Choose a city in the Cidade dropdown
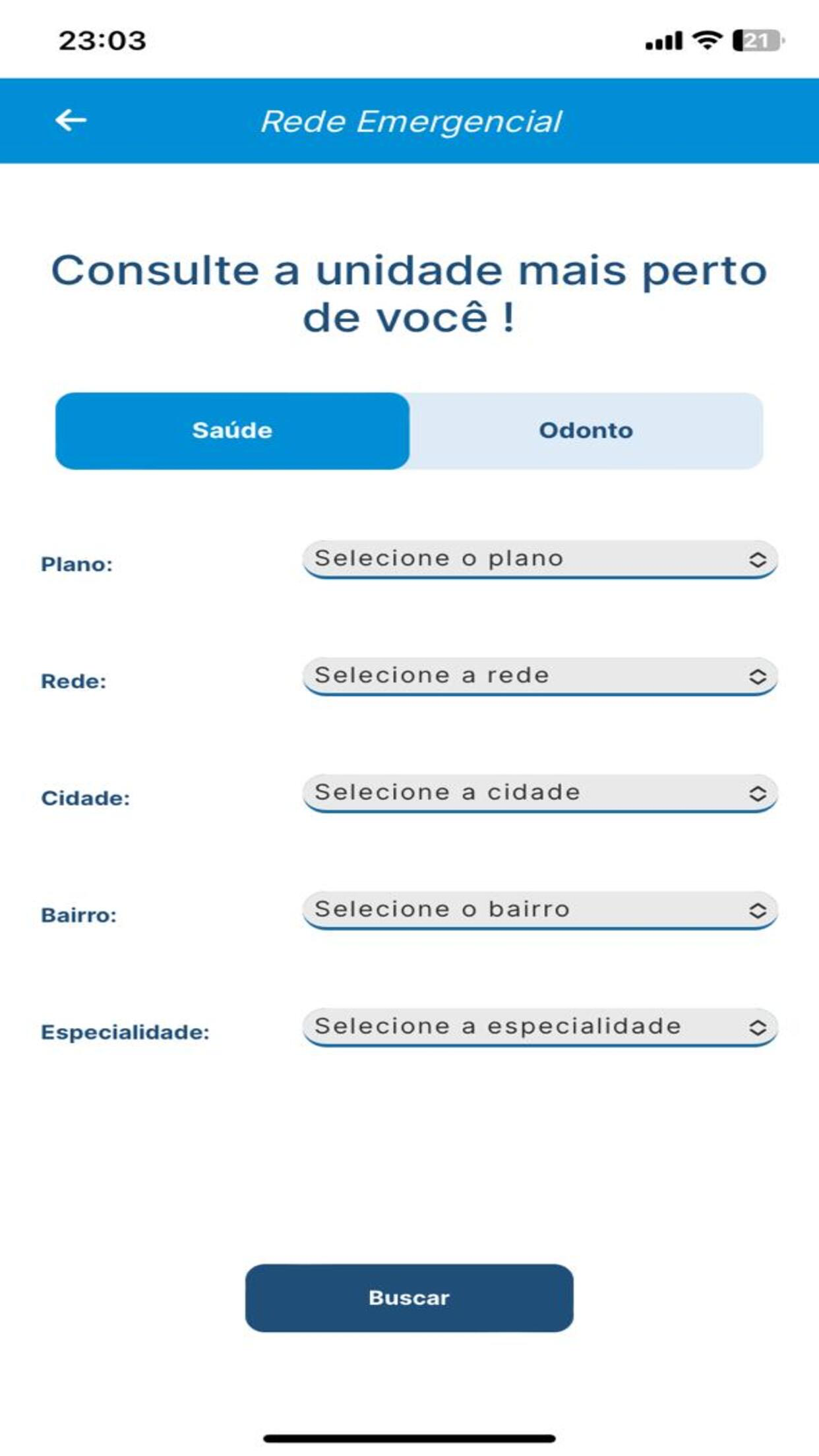Viewport: 819px width, 1456px height. [x=540, y=793]
